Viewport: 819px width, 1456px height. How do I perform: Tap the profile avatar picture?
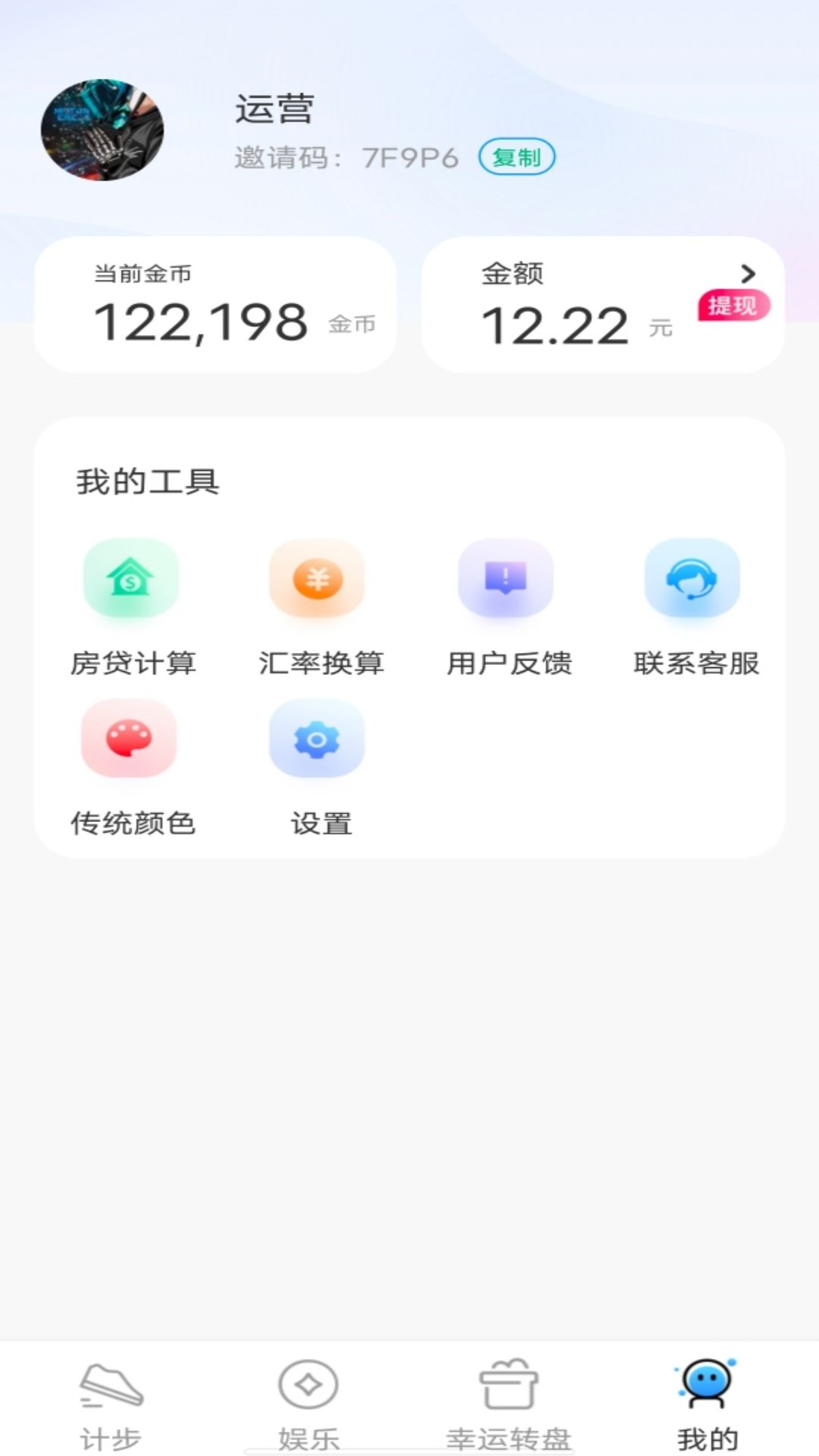[x=102, y=130]
